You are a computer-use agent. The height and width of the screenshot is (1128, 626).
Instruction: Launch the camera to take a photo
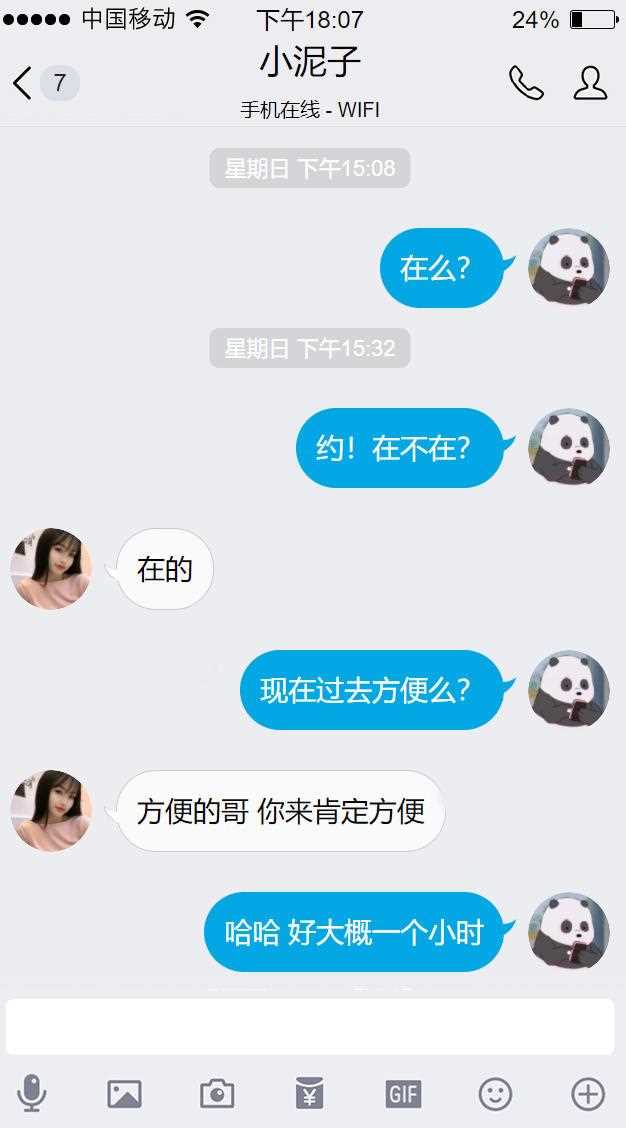[x=217, y=1094]
